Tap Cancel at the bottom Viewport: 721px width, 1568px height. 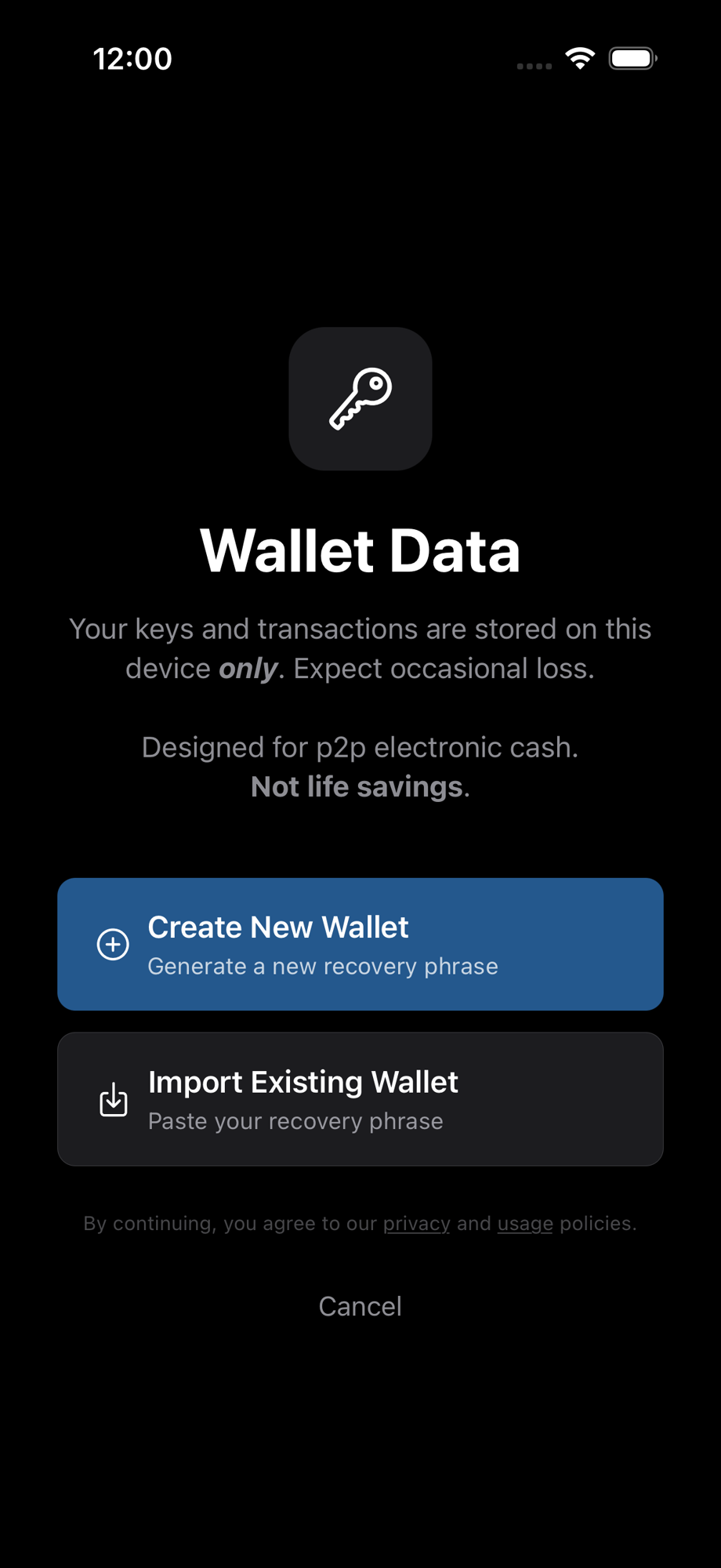(x=360, y=1305)
